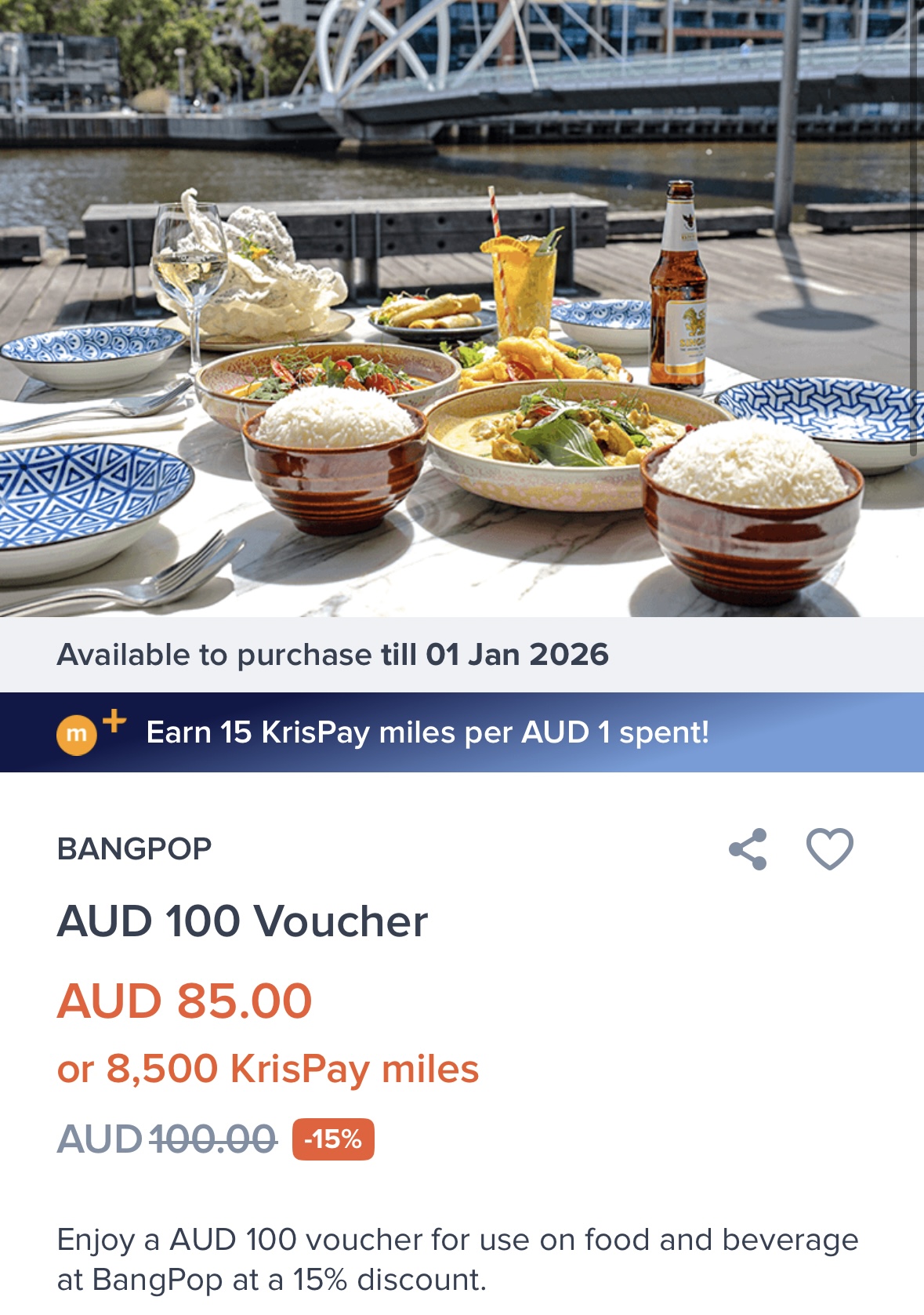Share the BangPop voucher deal
This screenshot has width=924, height=1315.
pos(748,849)
